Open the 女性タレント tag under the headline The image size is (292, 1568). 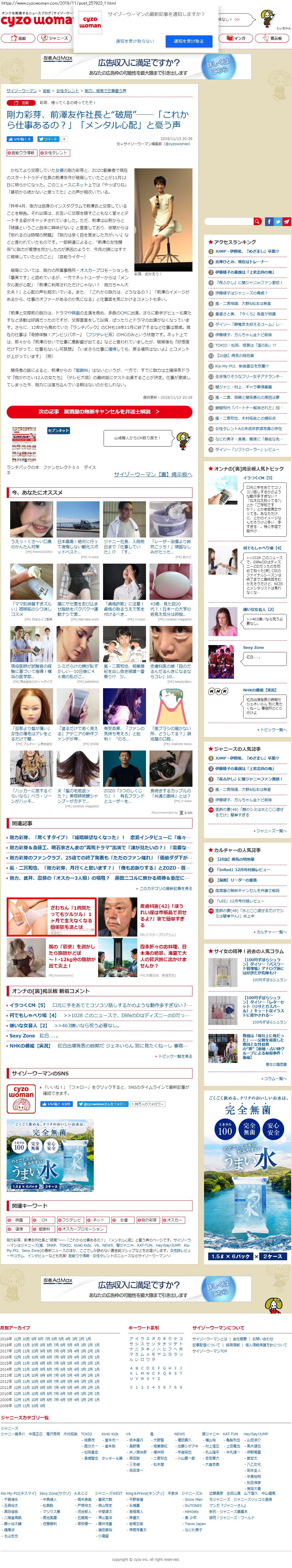pyautogui.click(x=55, y=153)
